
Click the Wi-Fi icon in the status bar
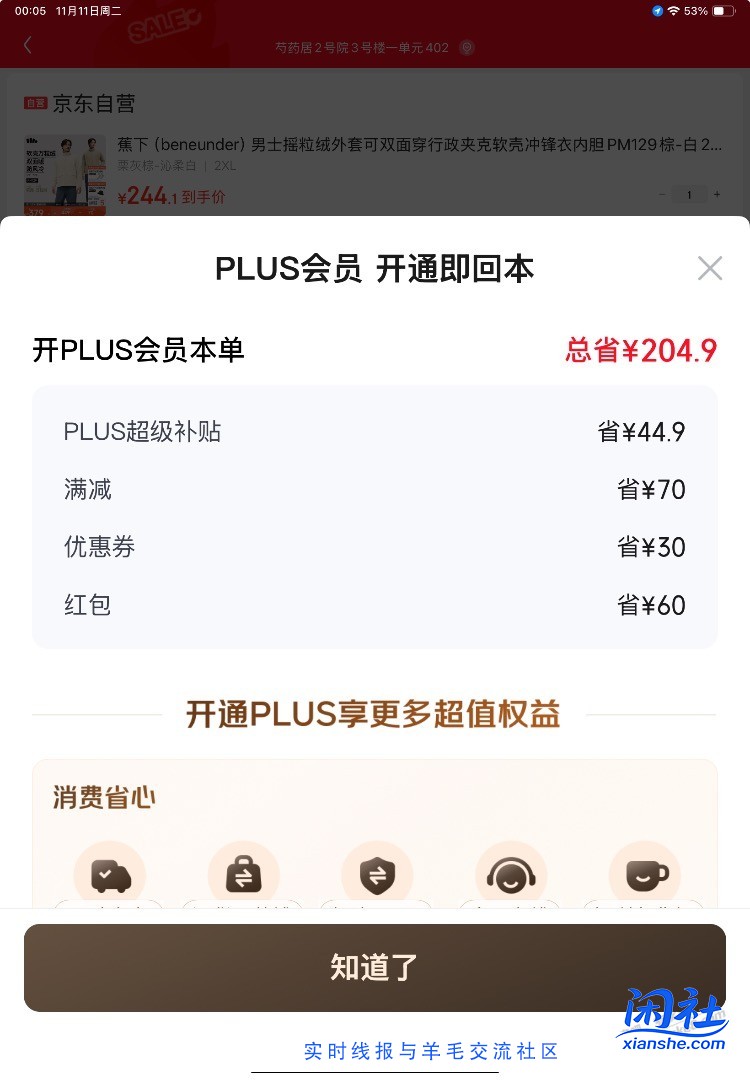(676, 11)
